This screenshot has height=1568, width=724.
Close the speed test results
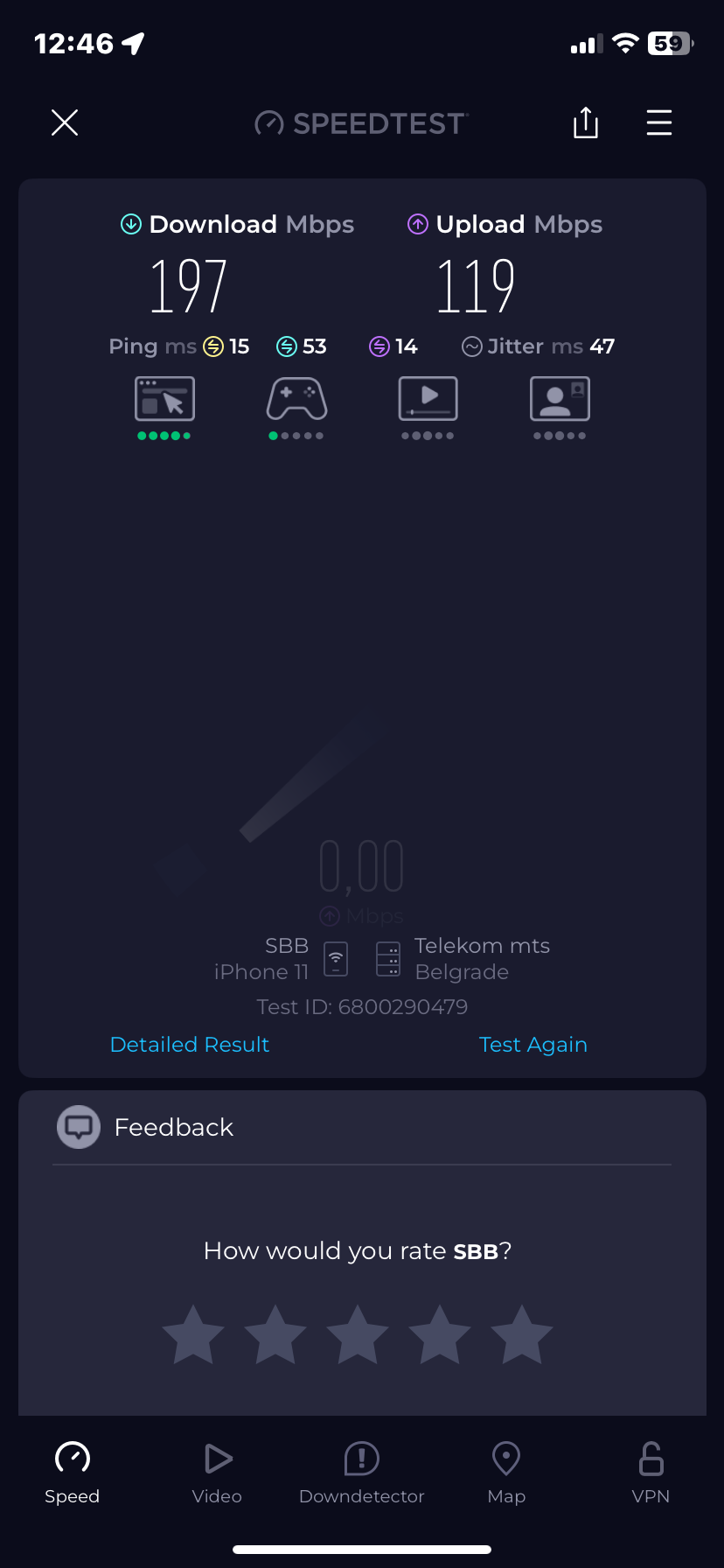tap(65, 122)
